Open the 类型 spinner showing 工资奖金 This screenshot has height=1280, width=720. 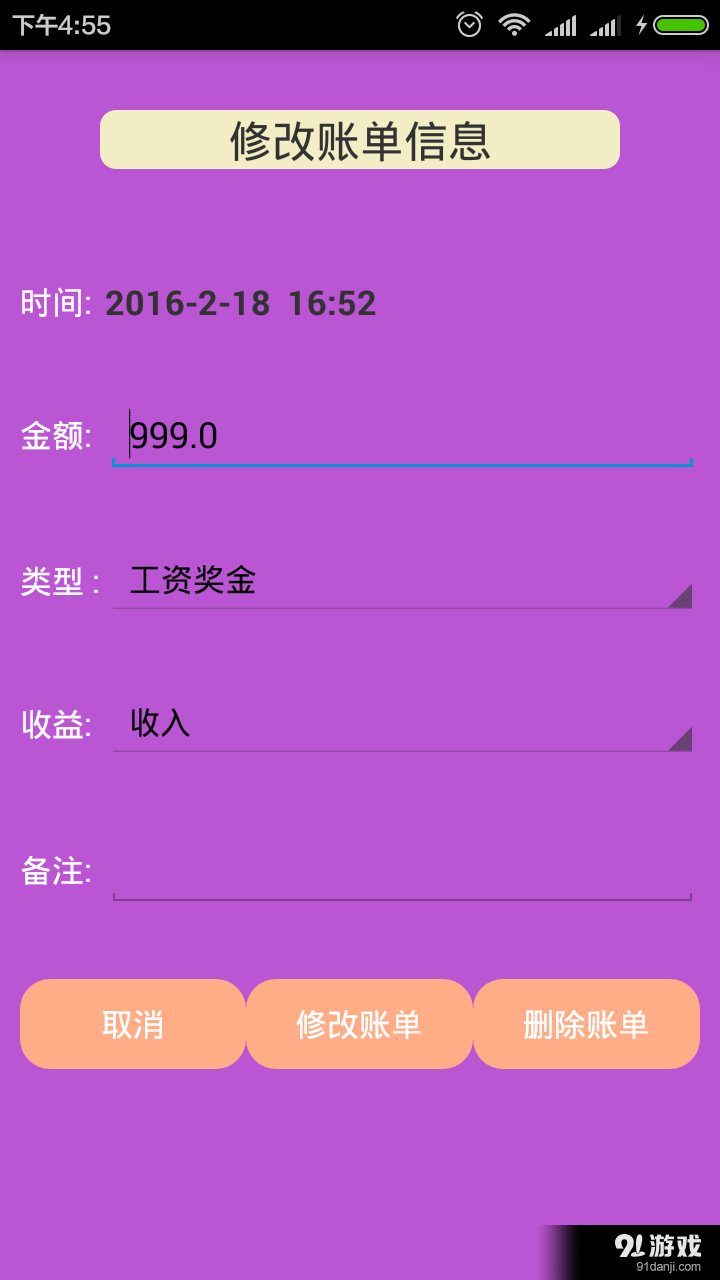click(x=400, y=582)
